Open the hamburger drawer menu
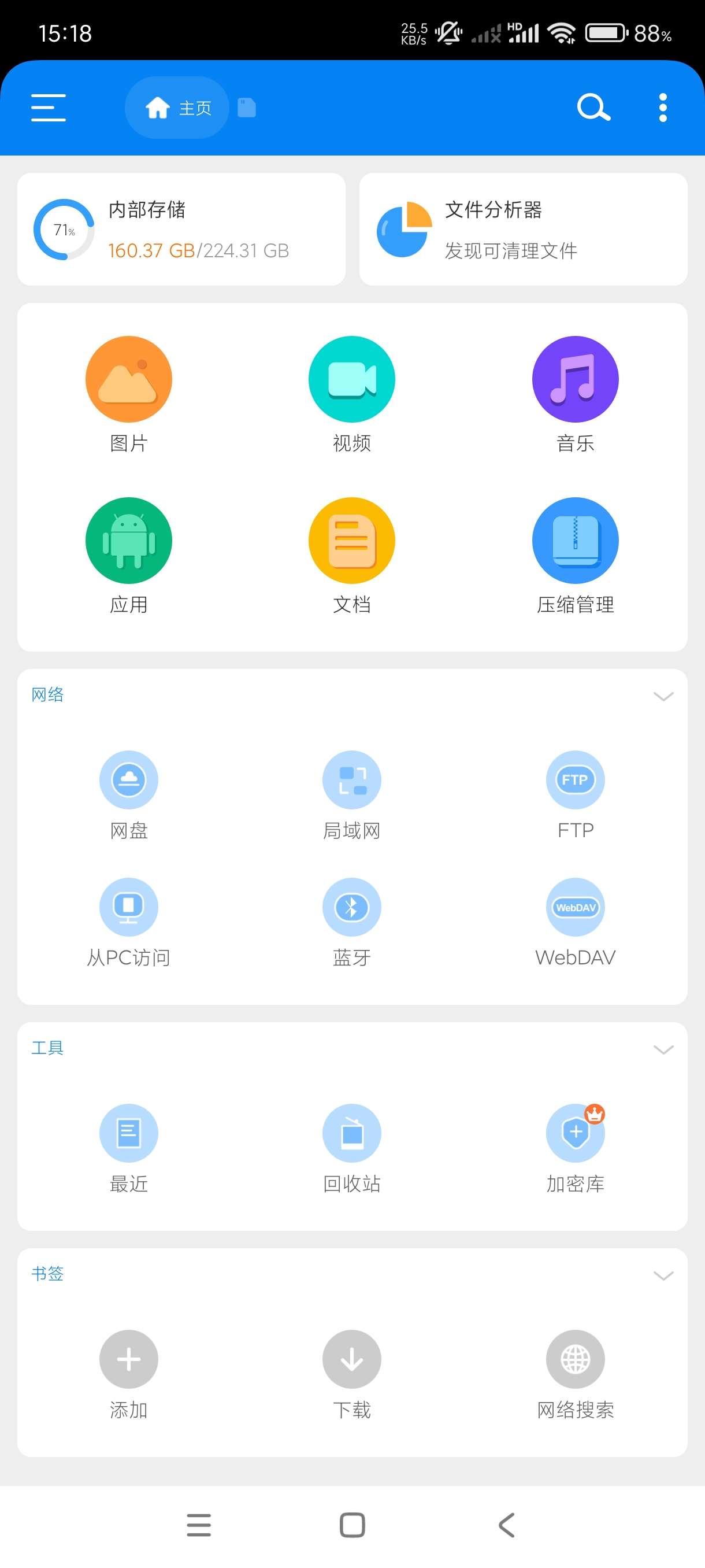Screen dimensions: 705x1568 click(49, 108)
